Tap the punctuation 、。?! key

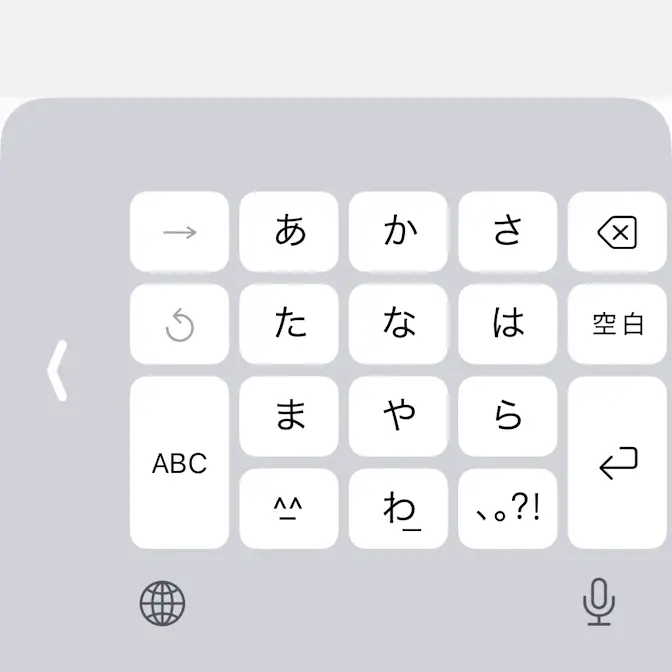[x=508, y=508]
